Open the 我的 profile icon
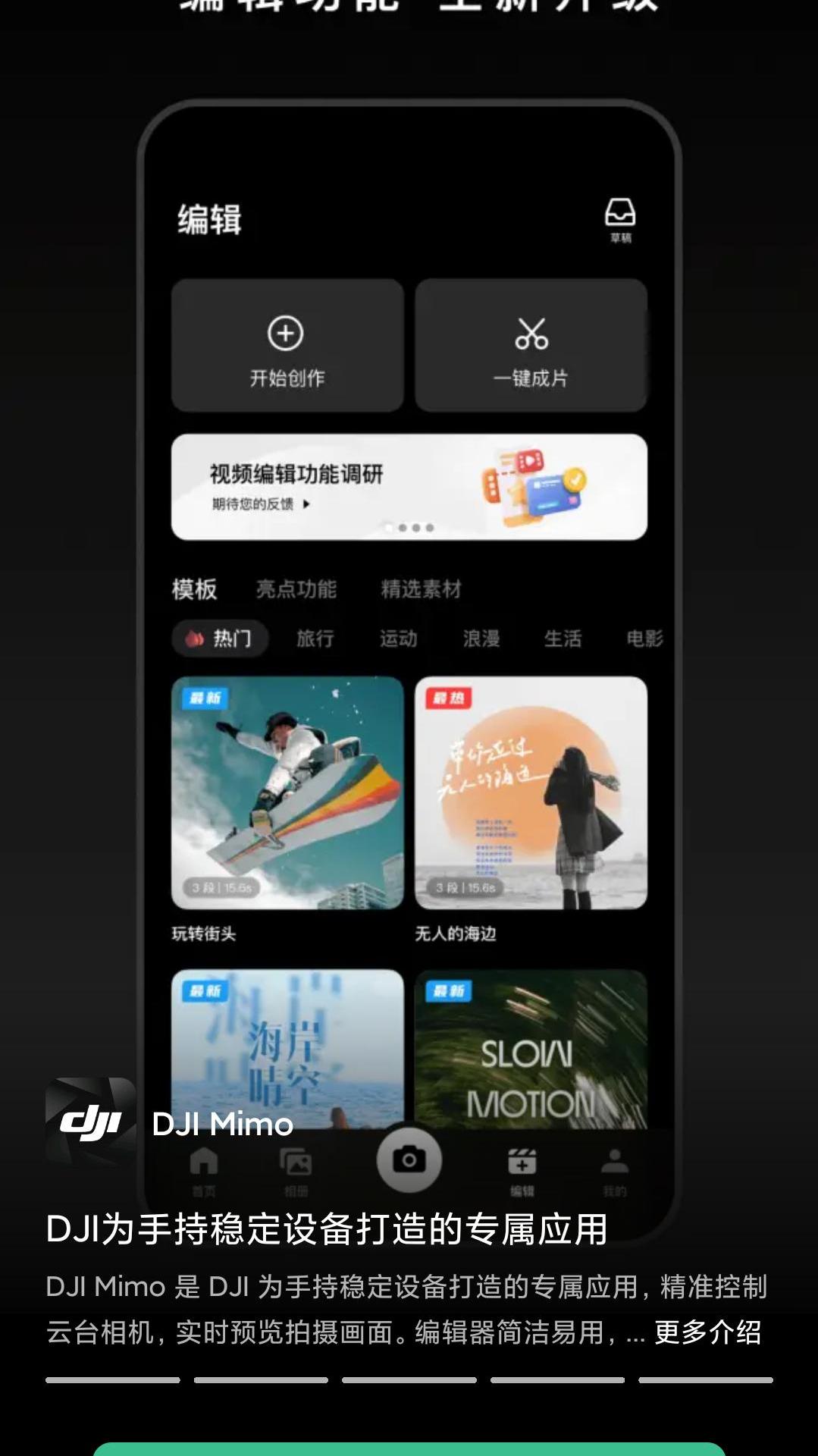 pos(614,1160)
